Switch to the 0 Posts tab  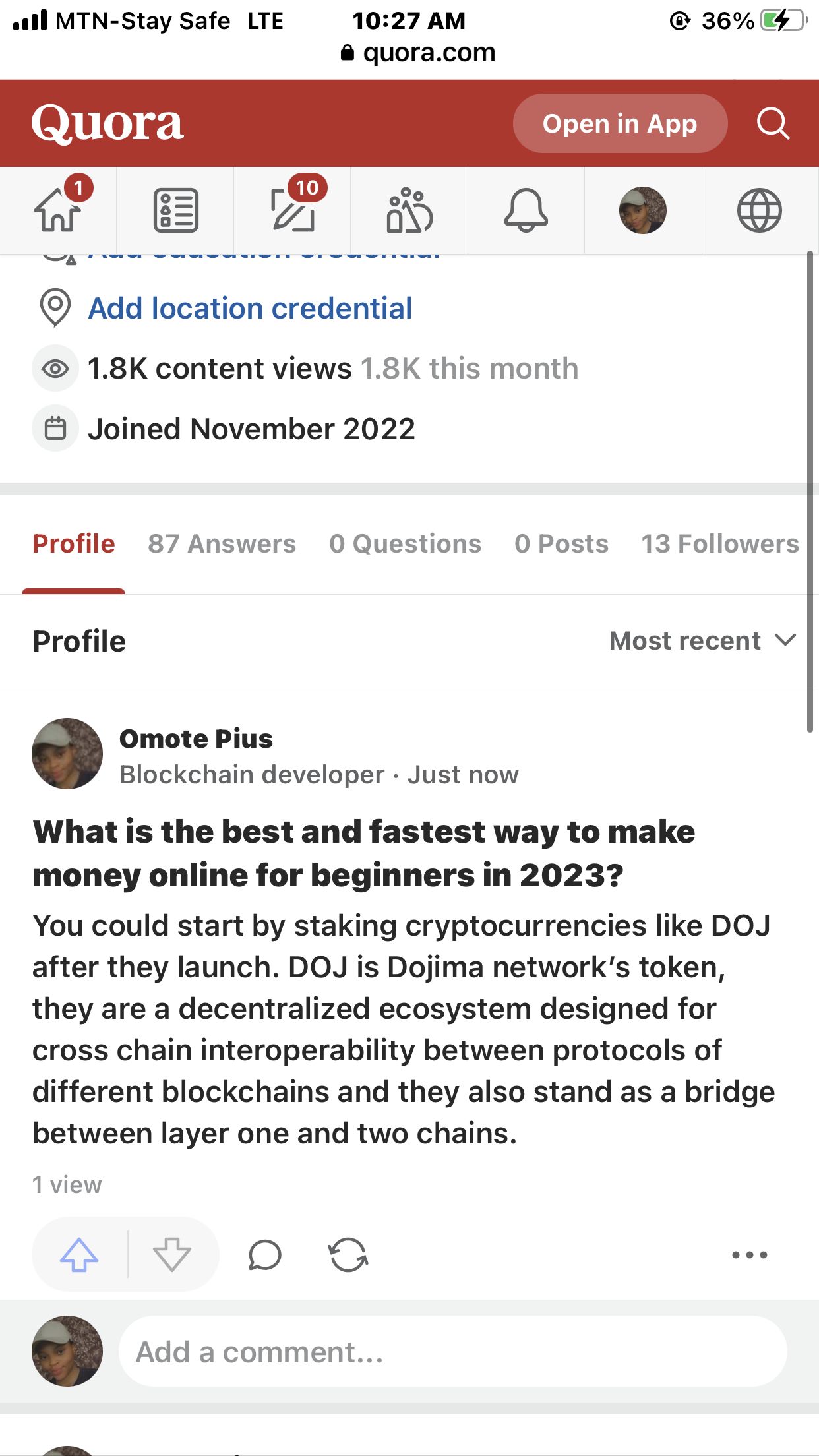point(561,544)
